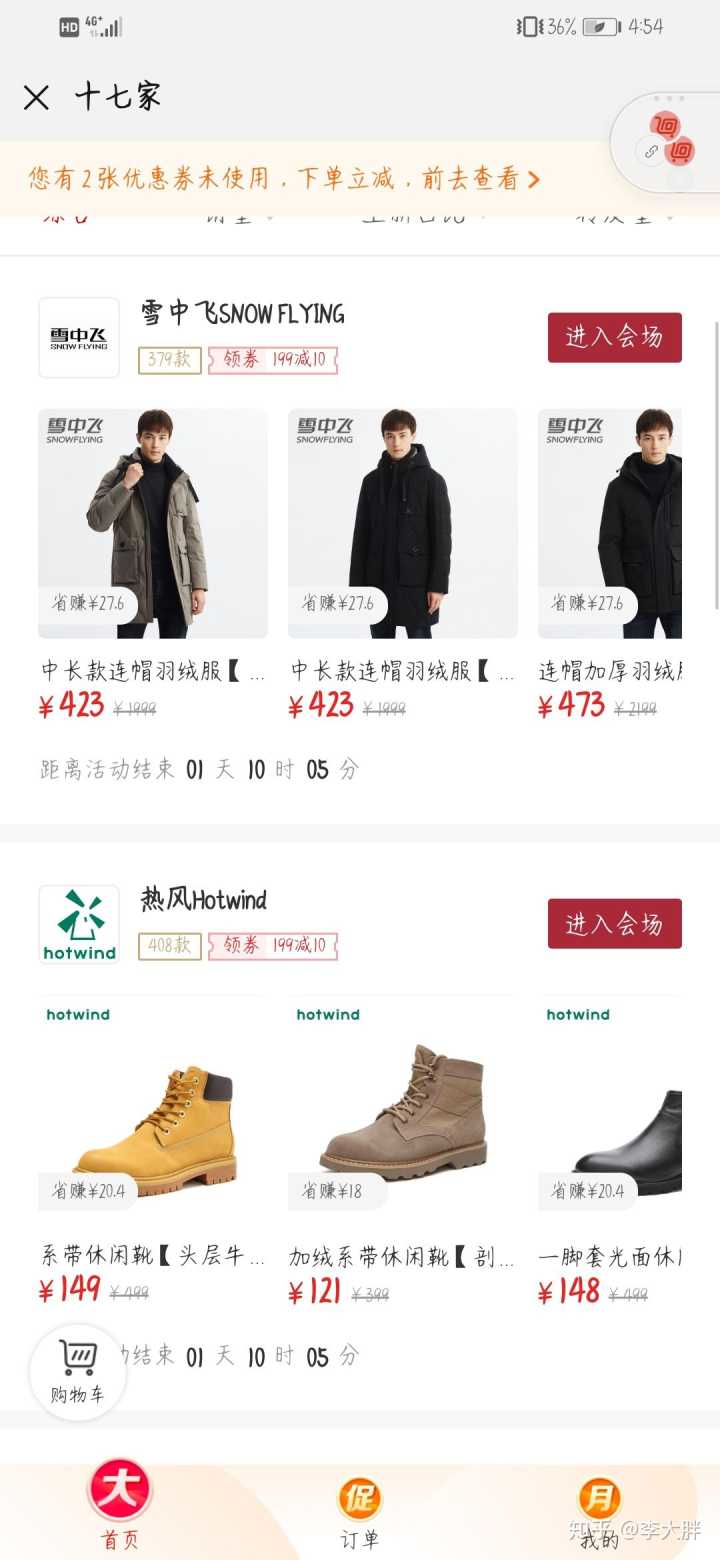Screen dimensions: 720x1560
Task: Claim the 199减10 coupon for 雪中飞
Action: 273,360
